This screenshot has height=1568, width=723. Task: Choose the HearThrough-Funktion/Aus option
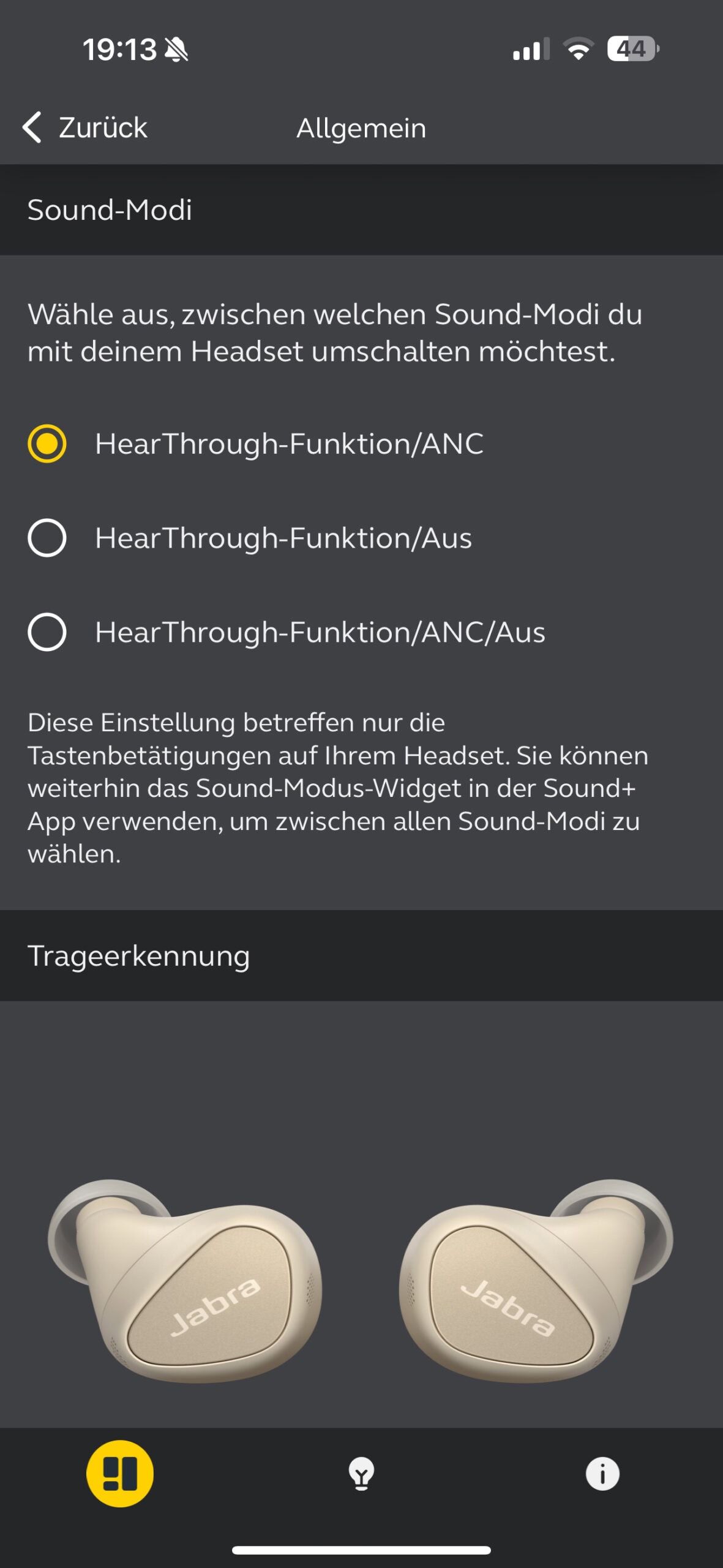click(x=47, y=538)
